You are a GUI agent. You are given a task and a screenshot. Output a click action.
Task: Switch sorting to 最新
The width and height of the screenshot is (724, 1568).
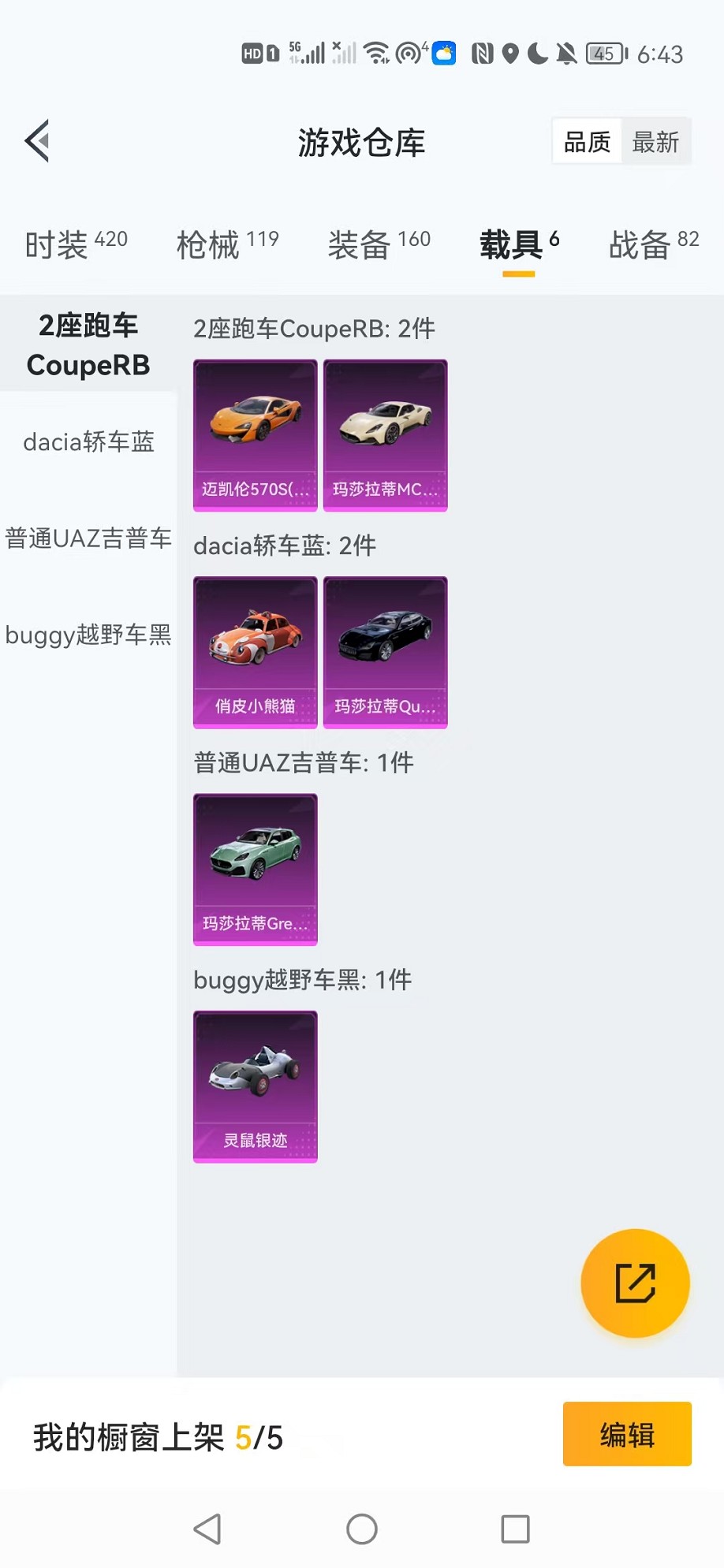657,142
